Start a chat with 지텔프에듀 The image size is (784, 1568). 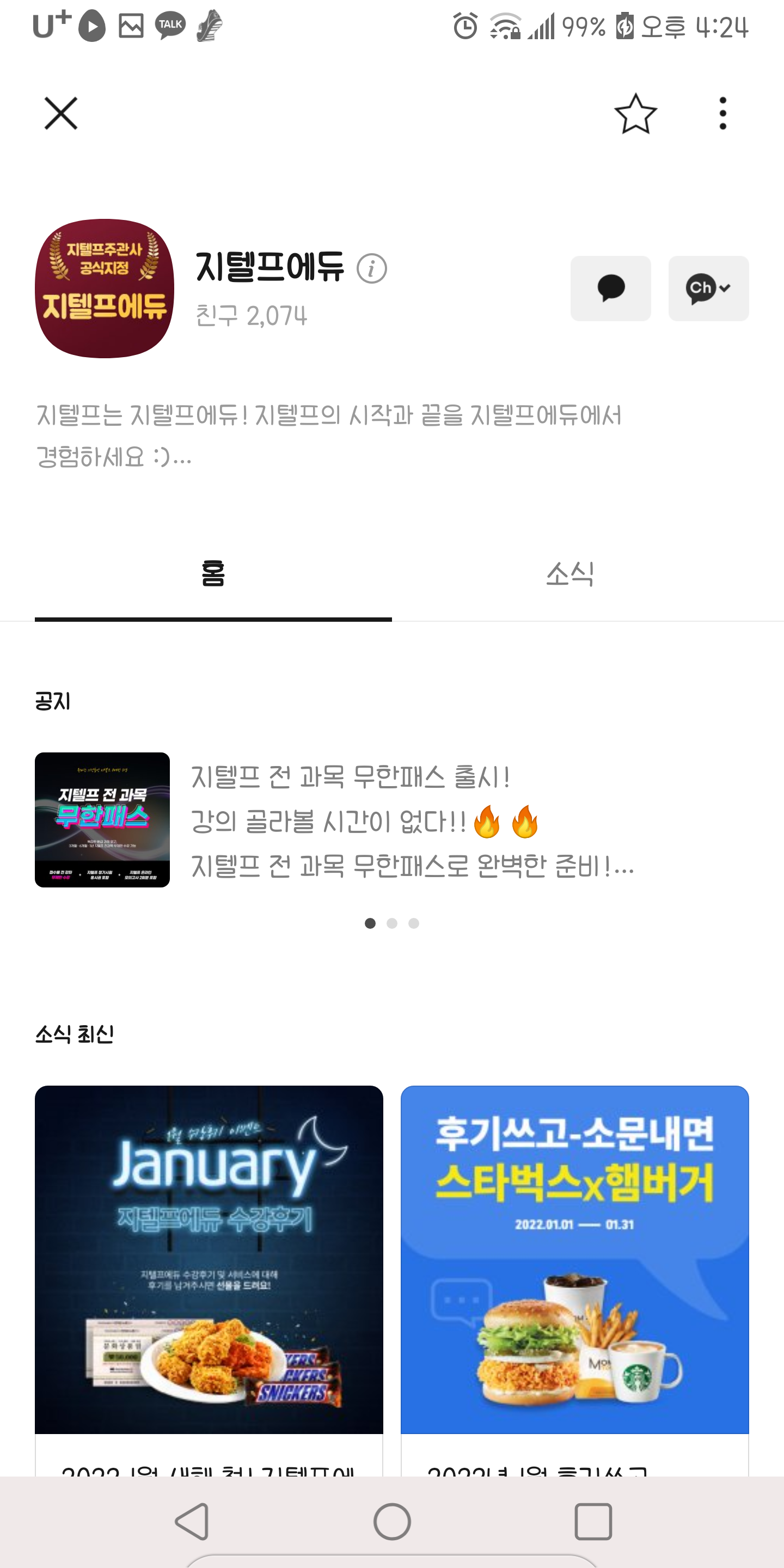[x=610, y=288]
